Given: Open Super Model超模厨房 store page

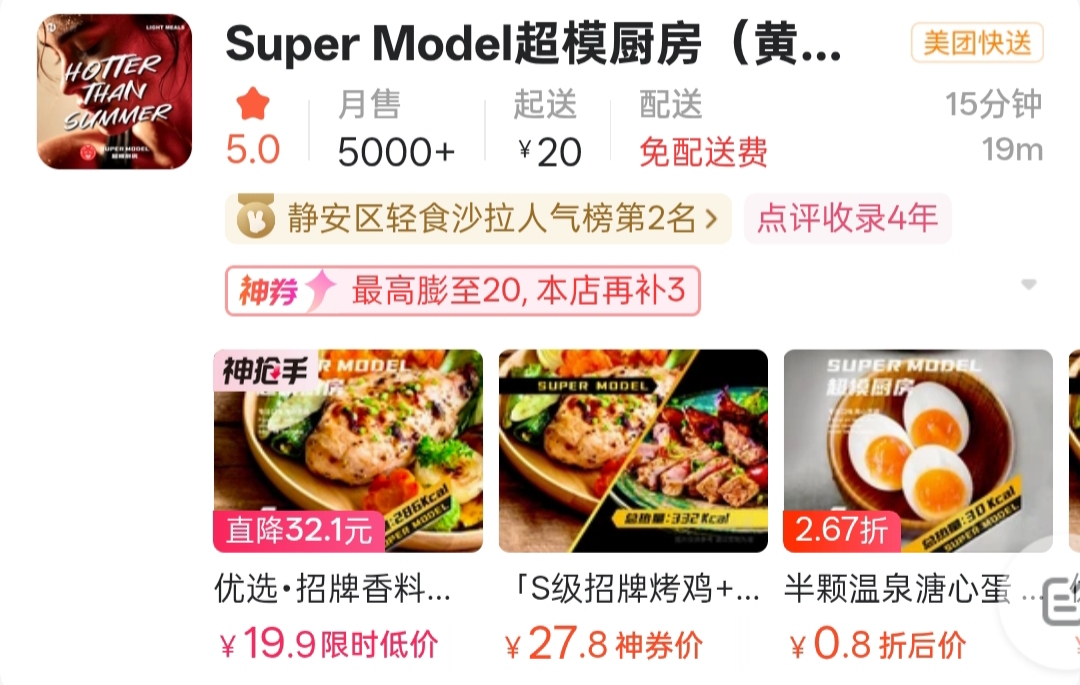Looking at the screenshot, I should (533, 45).
